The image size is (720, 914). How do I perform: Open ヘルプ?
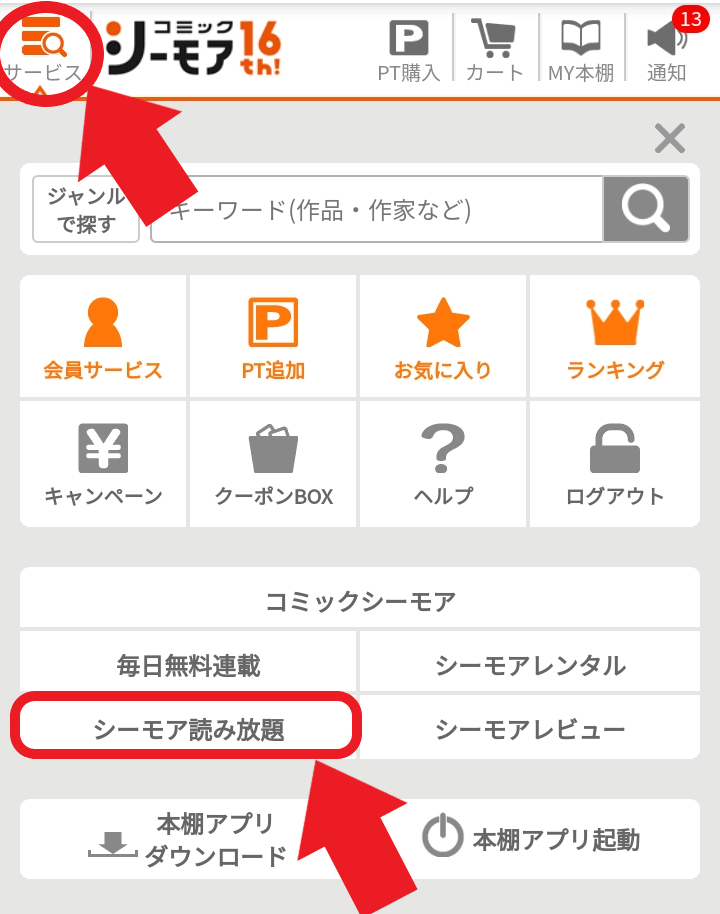443,465
